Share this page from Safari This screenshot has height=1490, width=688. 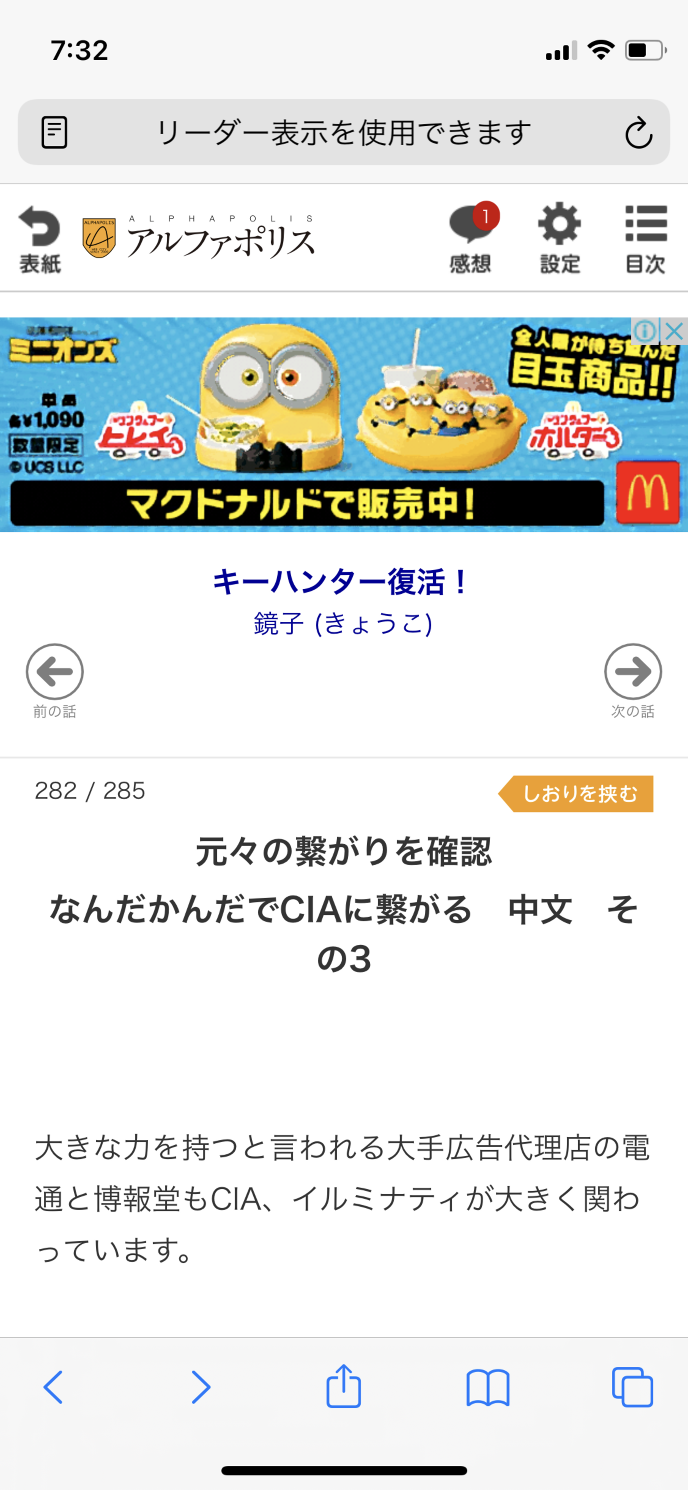pyautogui.click(x=343, y=1387)
